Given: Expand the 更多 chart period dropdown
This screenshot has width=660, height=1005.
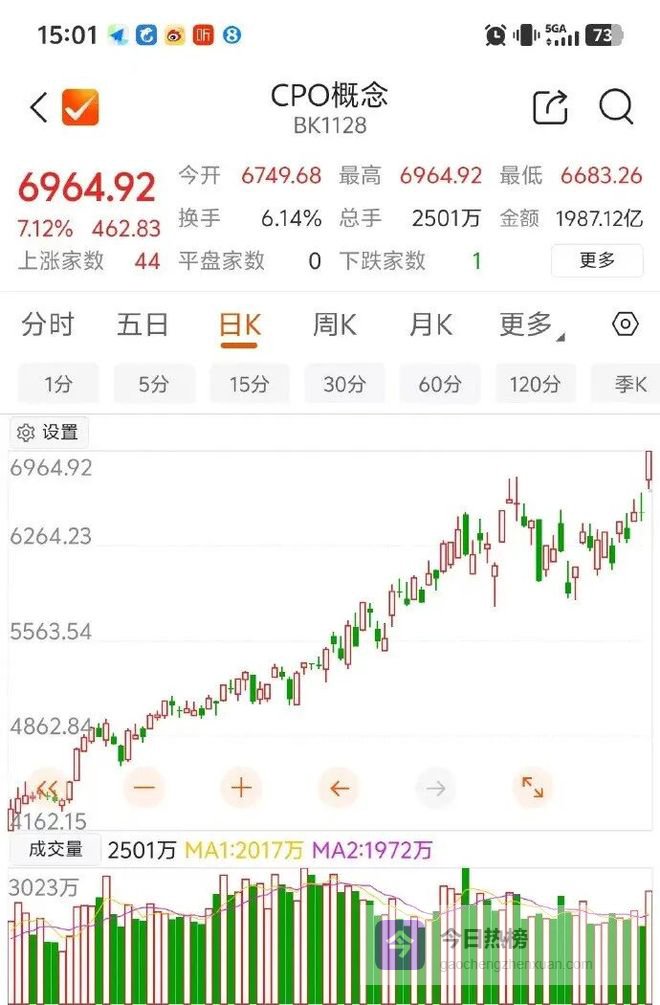Looking at the screenshot, I should point(529,325).
